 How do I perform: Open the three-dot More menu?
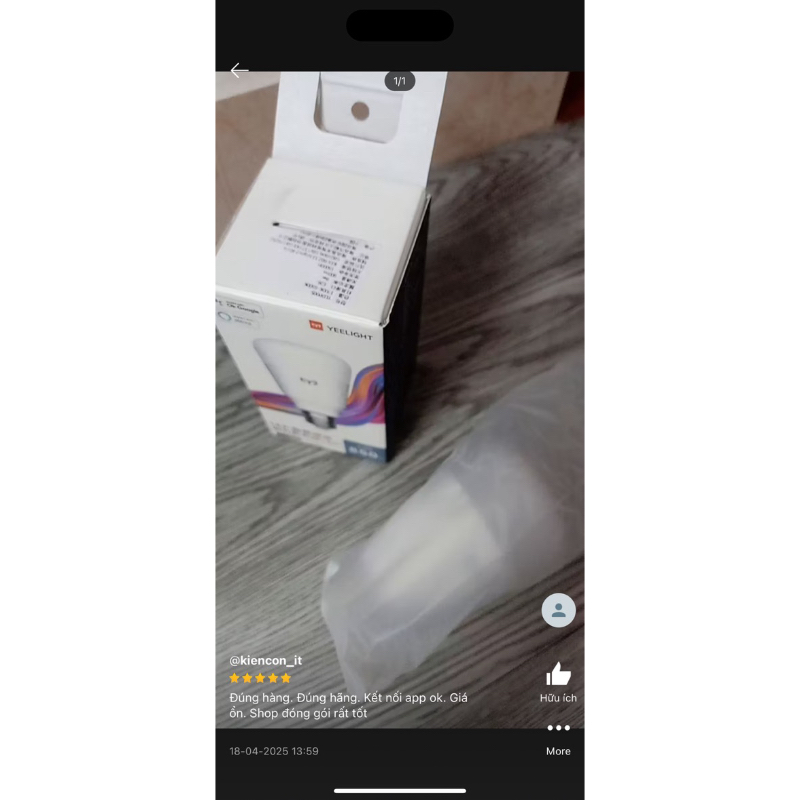[x=558, y=728]
